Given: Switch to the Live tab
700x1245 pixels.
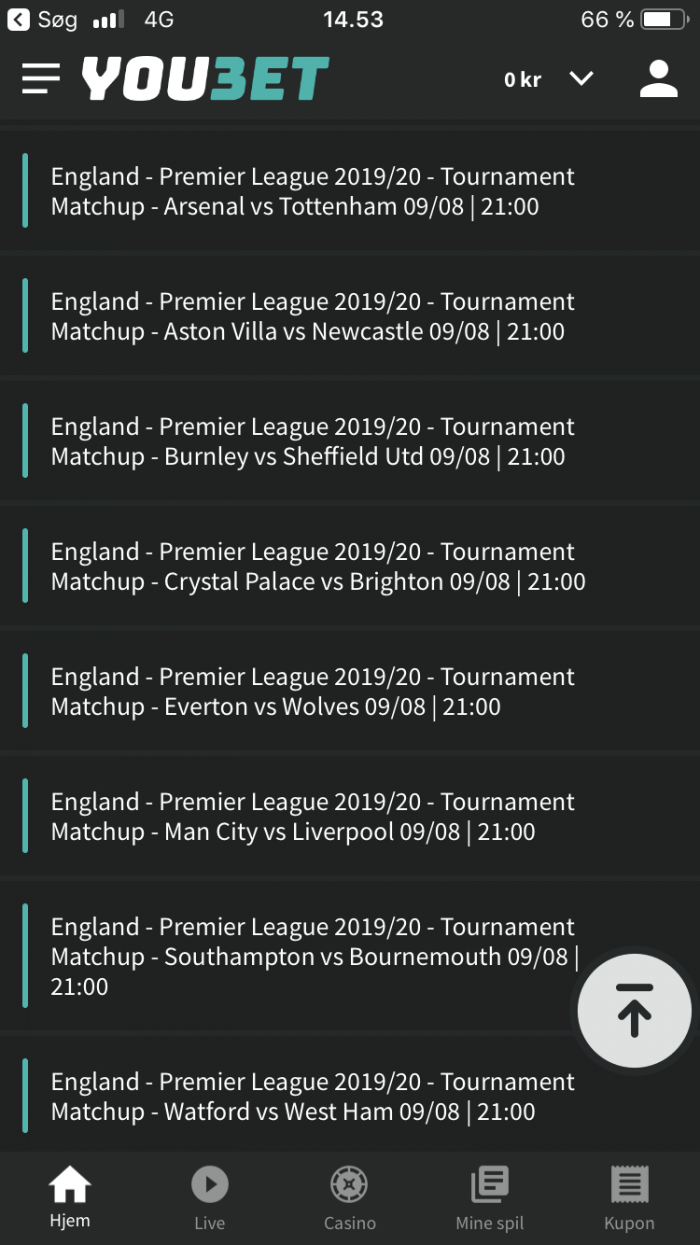Looking at the screenshot, I should click(210, 1198).
